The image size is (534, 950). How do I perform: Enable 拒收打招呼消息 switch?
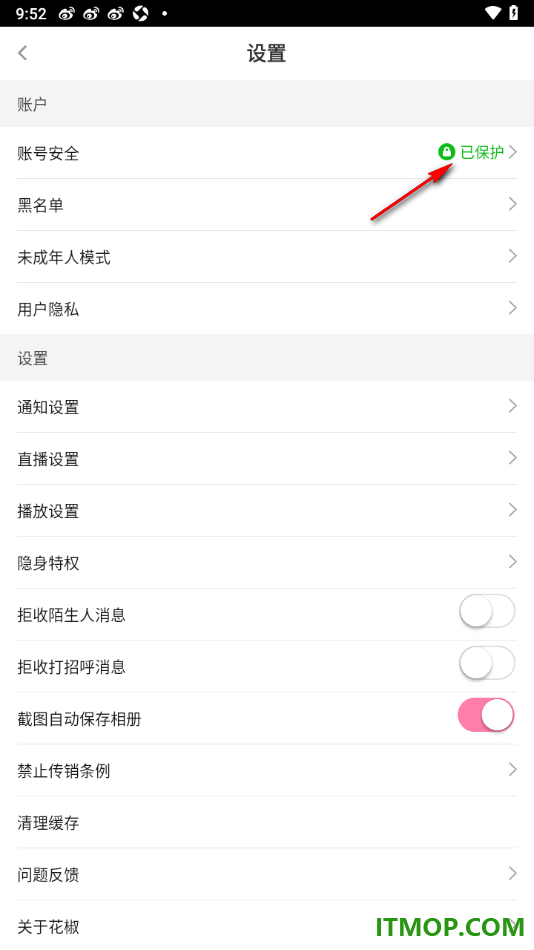click(487, 663)
